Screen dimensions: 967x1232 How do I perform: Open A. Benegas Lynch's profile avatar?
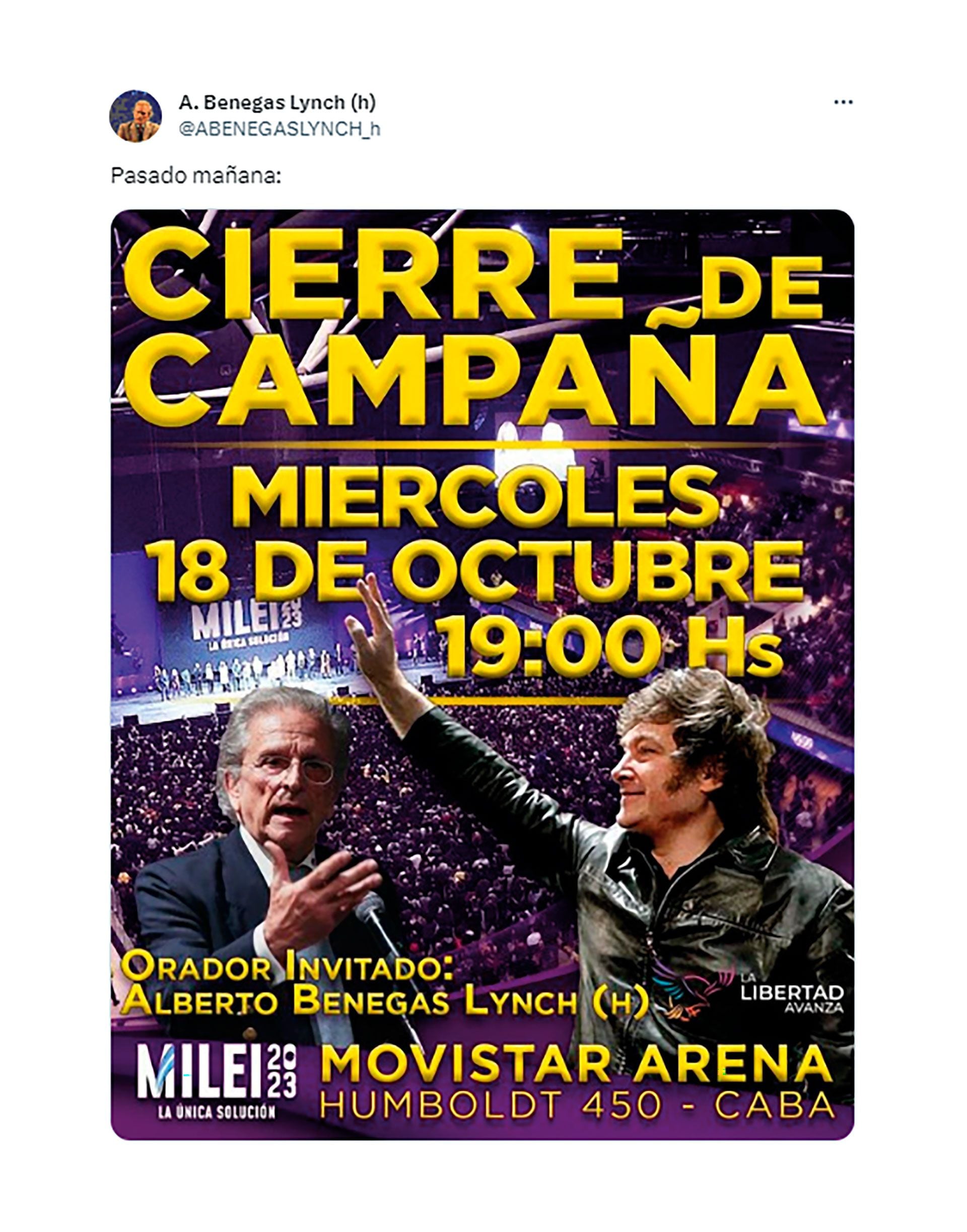pos(135,116)
